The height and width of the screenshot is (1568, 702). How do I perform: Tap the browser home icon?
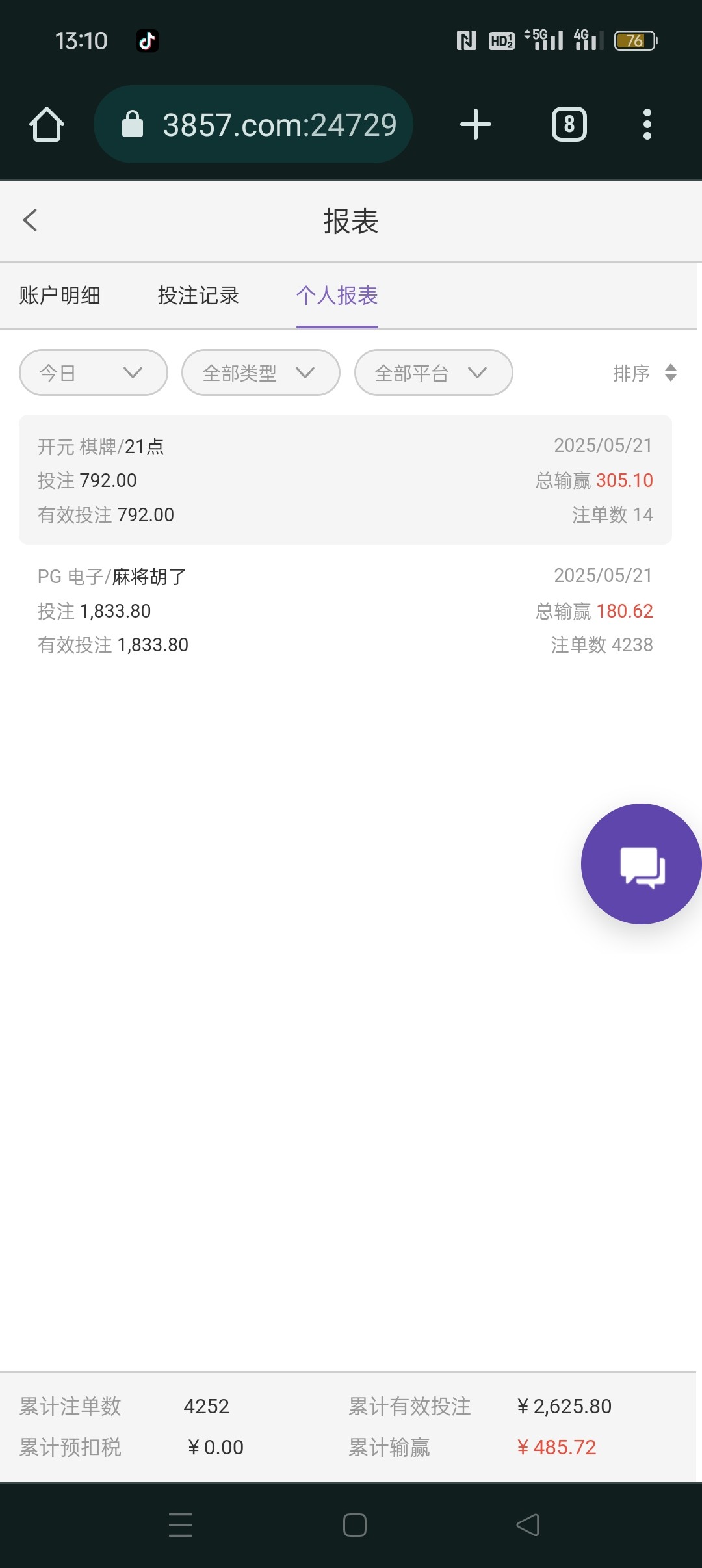pos(47,124)
